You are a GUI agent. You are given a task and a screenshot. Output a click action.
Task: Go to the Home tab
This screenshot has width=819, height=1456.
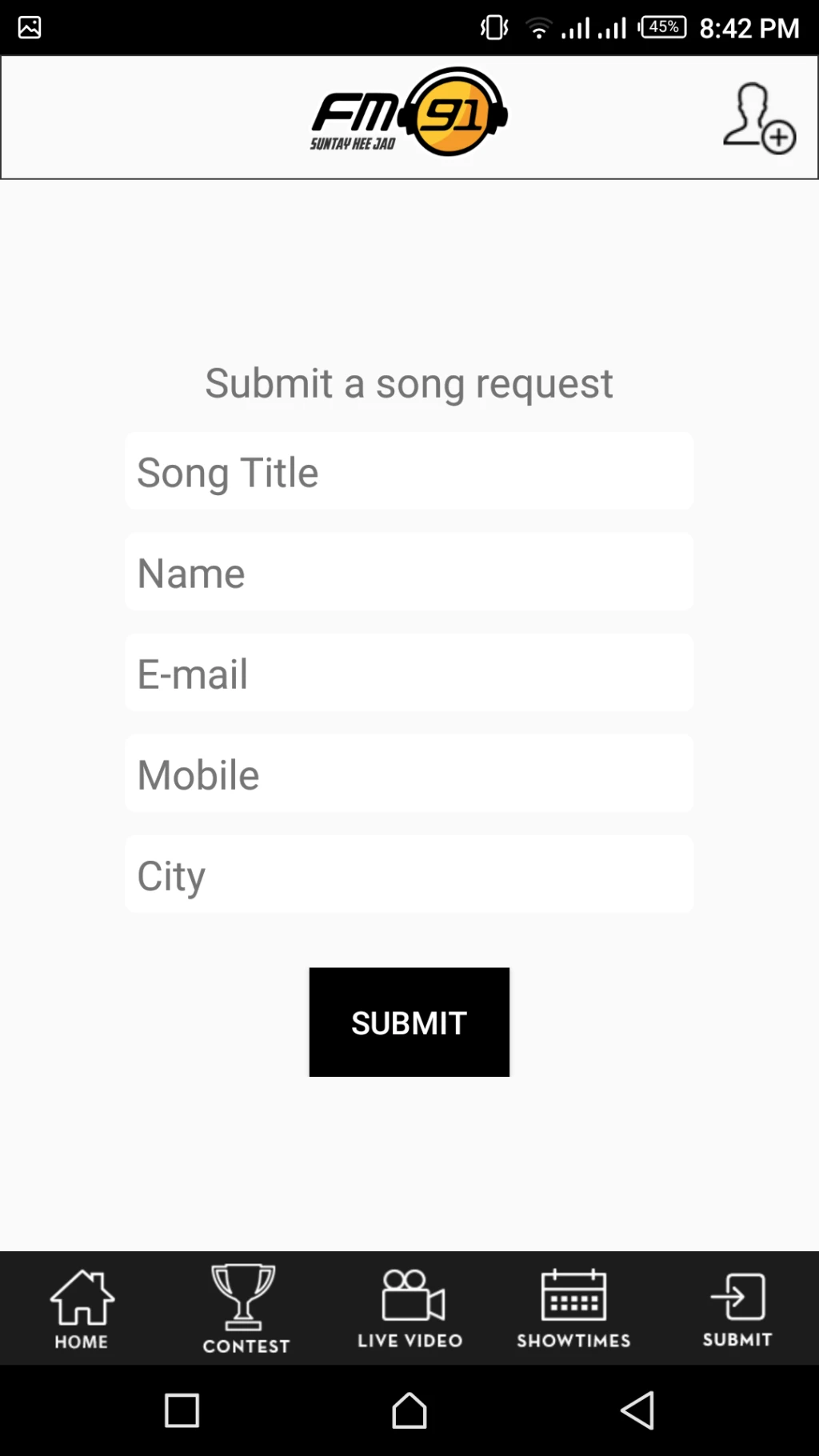[82, 1309]
